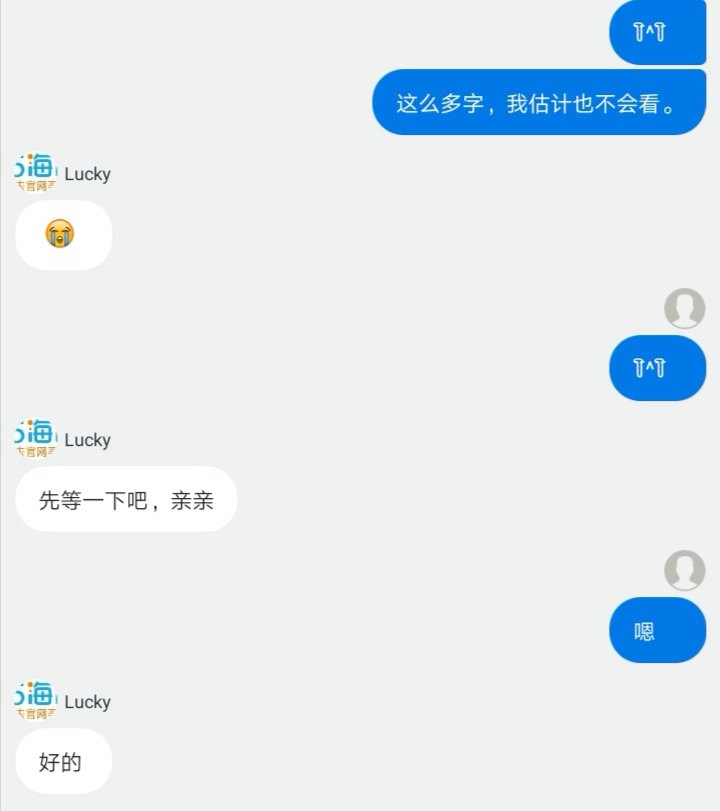Screen dimensions: 720x811
Task: Tap the white bubble containing the crying emoji
Action: point(63,234)
